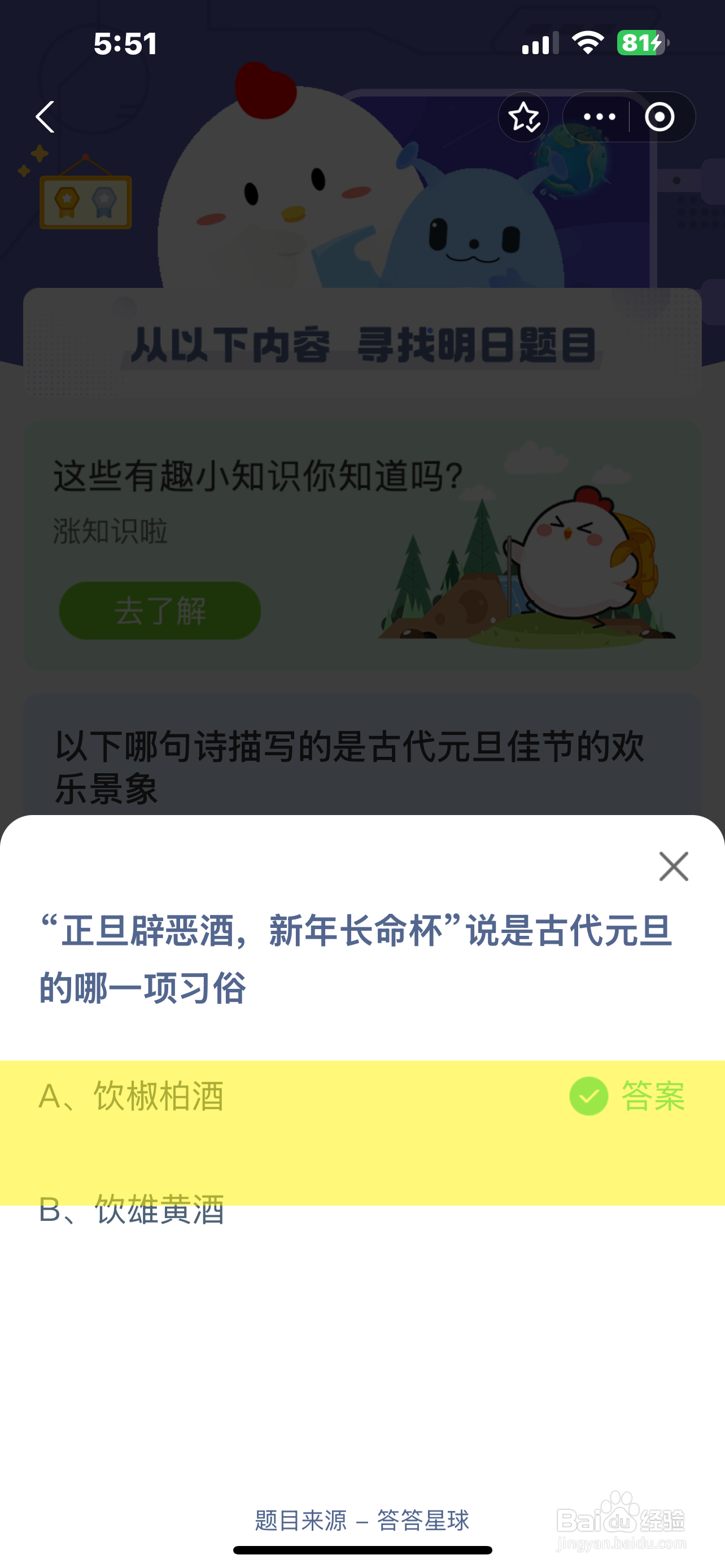Tap the star favorite icon
This screenshot has height=1568, width=725.
pos(523,117)
